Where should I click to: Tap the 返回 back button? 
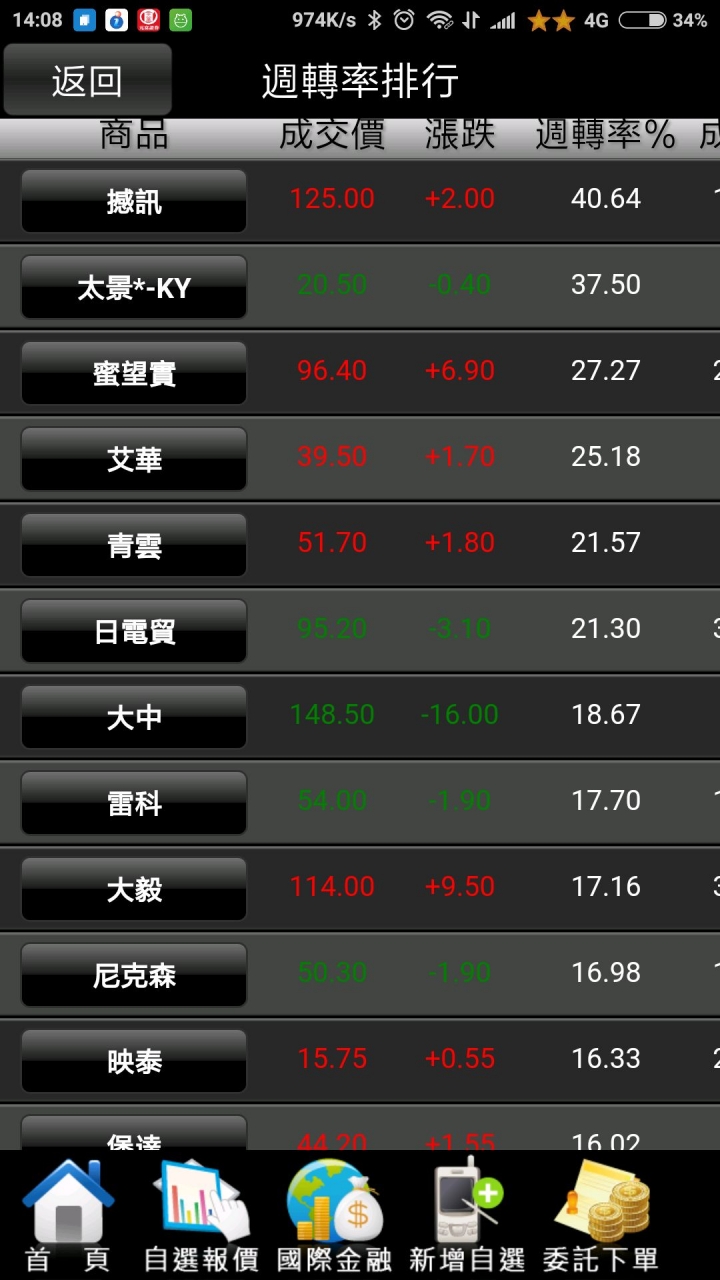(x=87, y=80)
